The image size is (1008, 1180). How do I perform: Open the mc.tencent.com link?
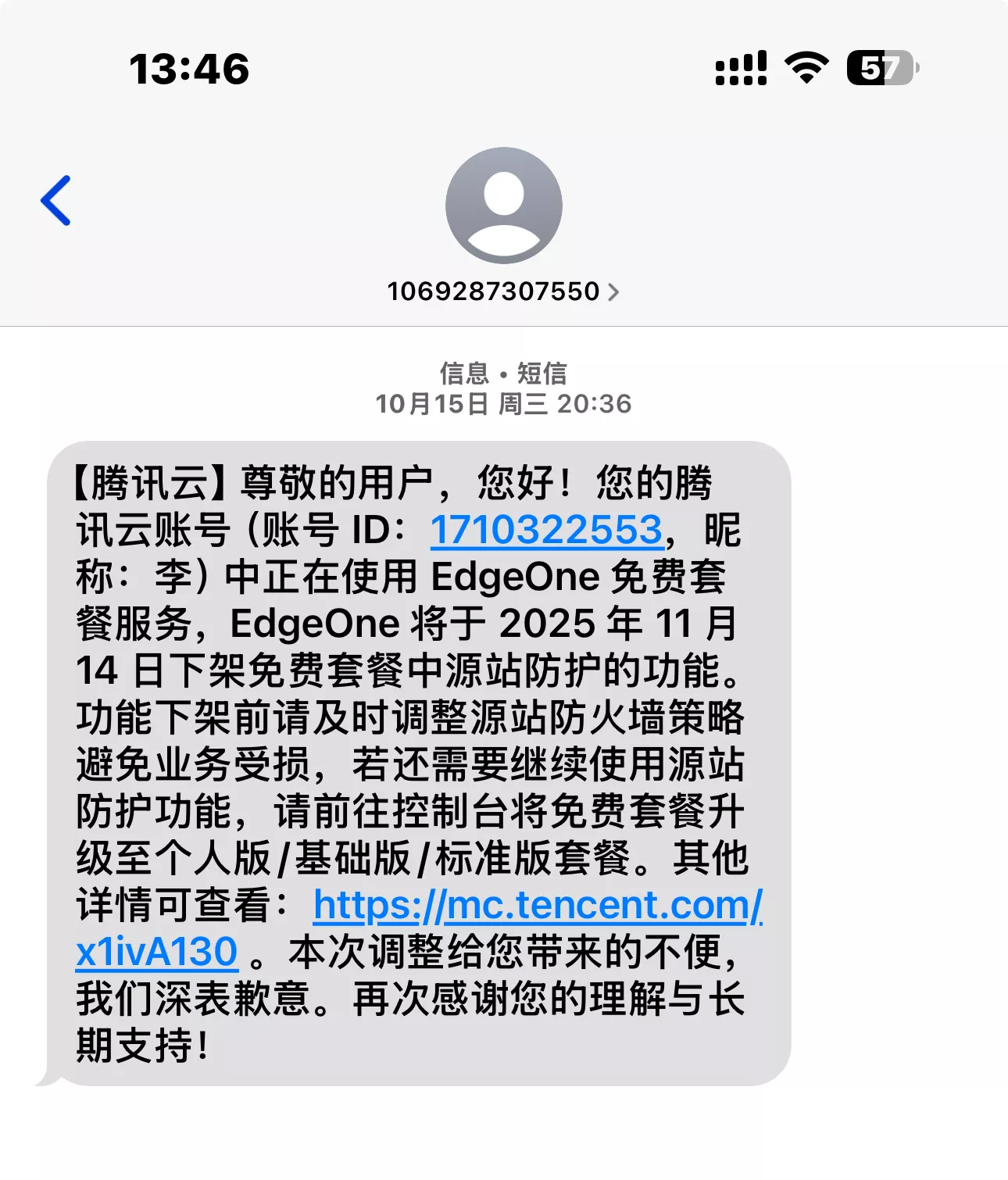[x=538, y=906]
